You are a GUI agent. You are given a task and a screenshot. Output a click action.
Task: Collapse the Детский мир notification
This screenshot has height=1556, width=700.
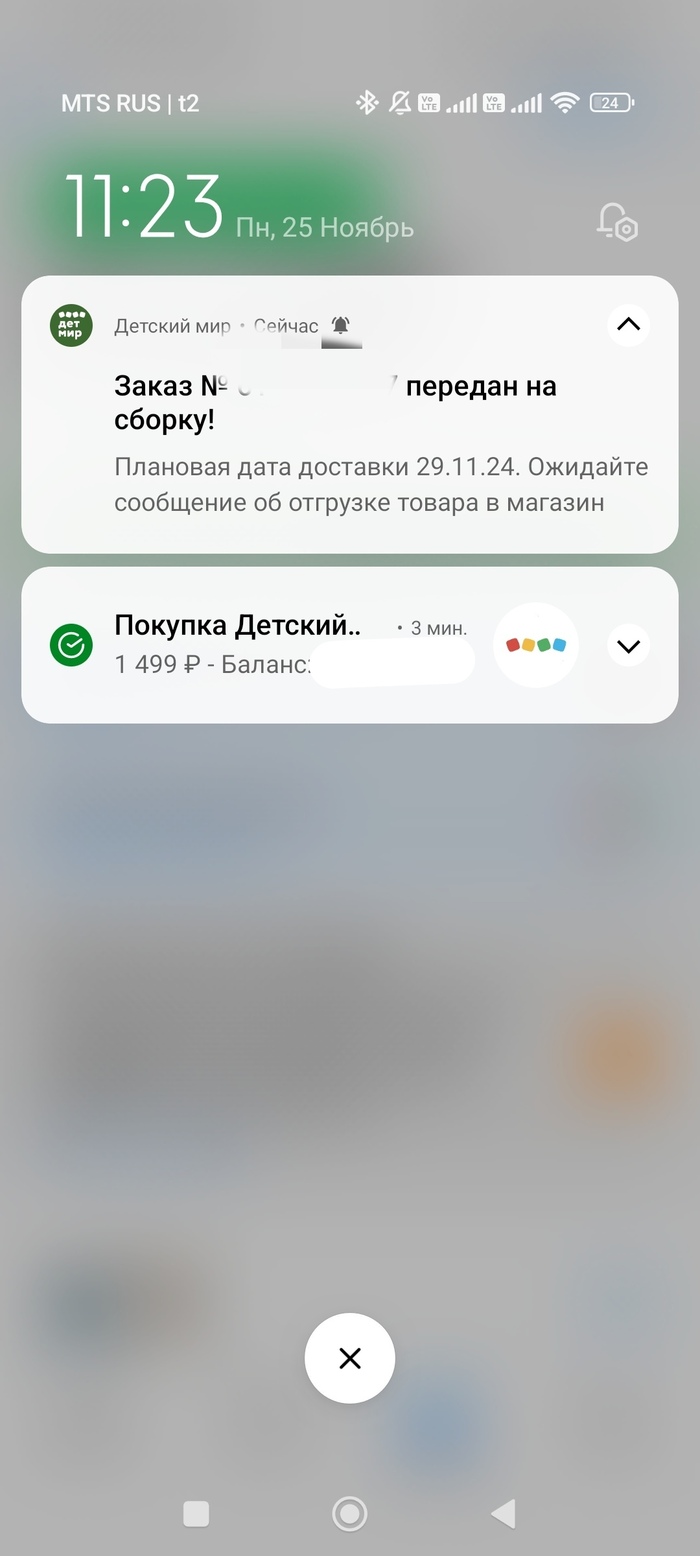628,325
